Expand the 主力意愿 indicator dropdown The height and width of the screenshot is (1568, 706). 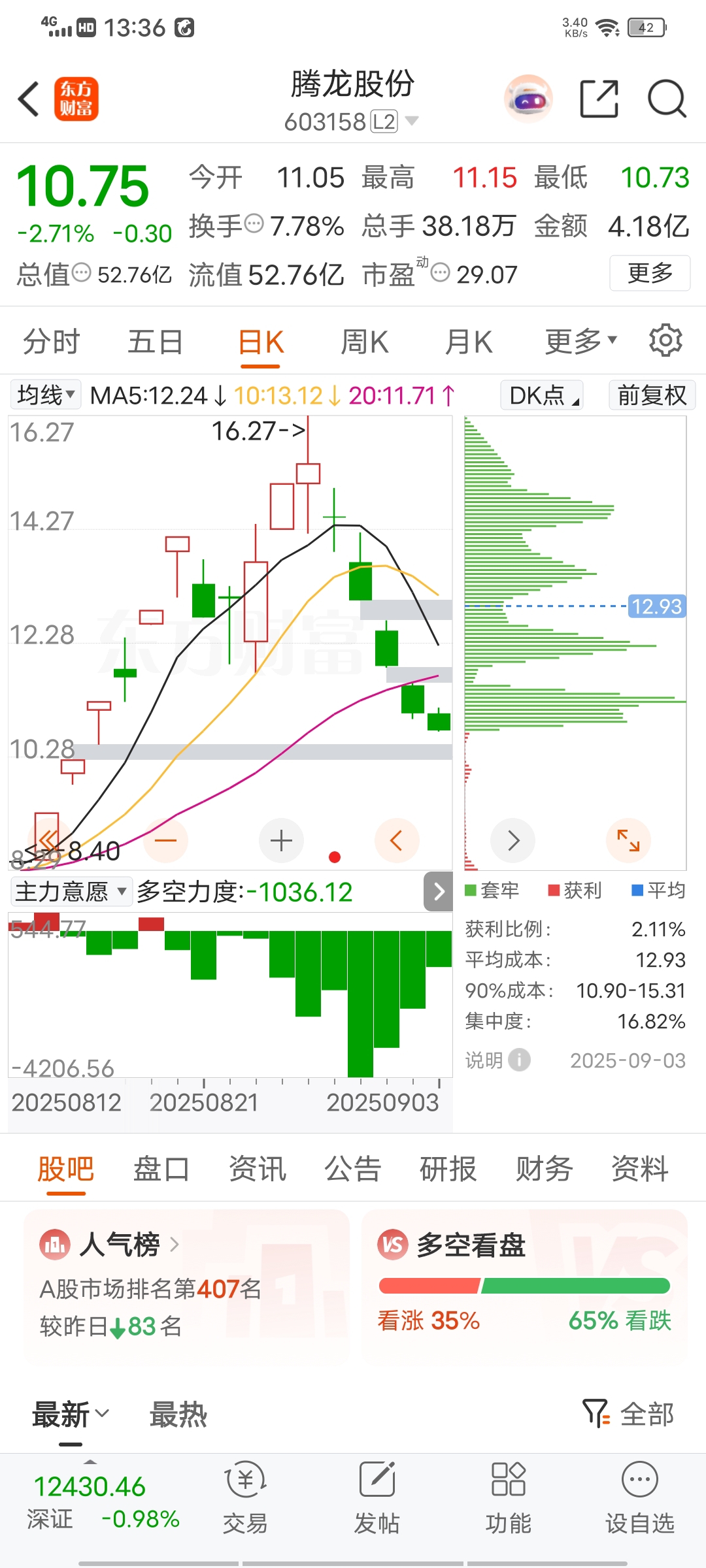72,892
